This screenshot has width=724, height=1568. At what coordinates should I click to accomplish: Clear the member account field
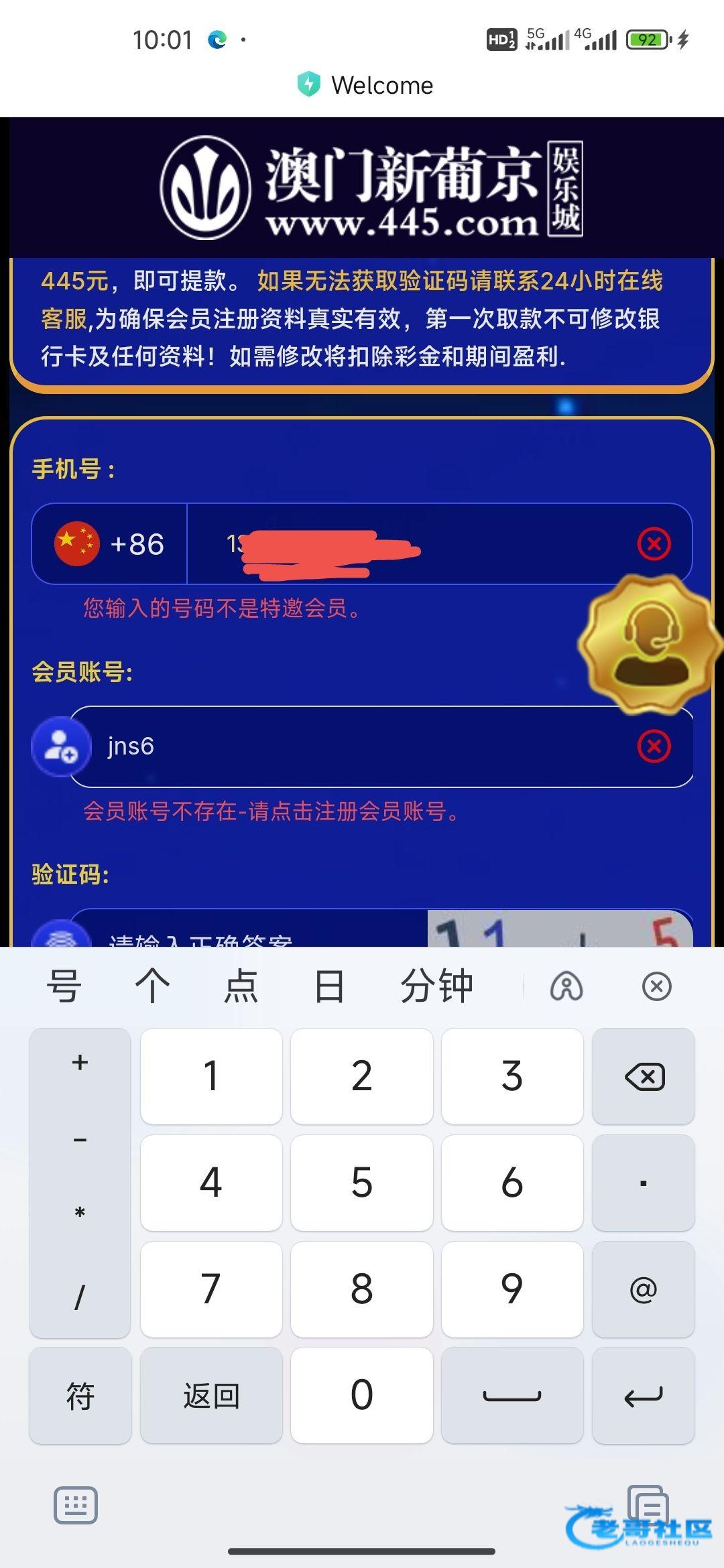[x=654, y=746]
